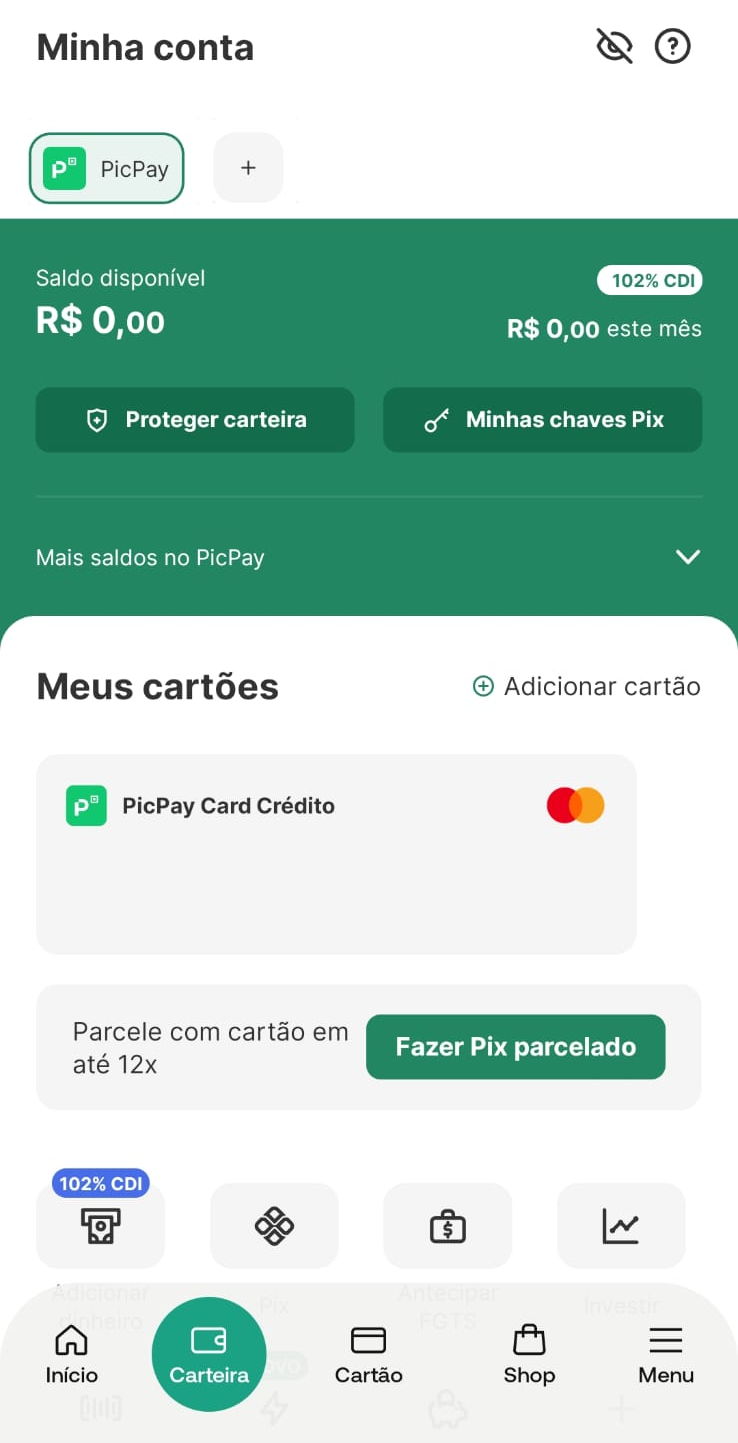Screen dimensions: 738x1443
Task: Tap Fazer Pix parcelado button
Action: click(515, 1047)
